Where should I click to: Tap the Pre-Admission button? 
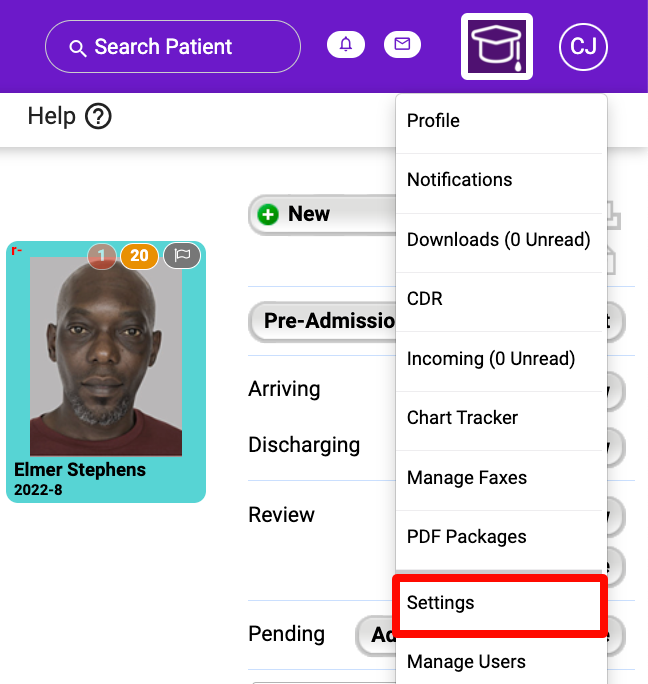click(322, 321)
